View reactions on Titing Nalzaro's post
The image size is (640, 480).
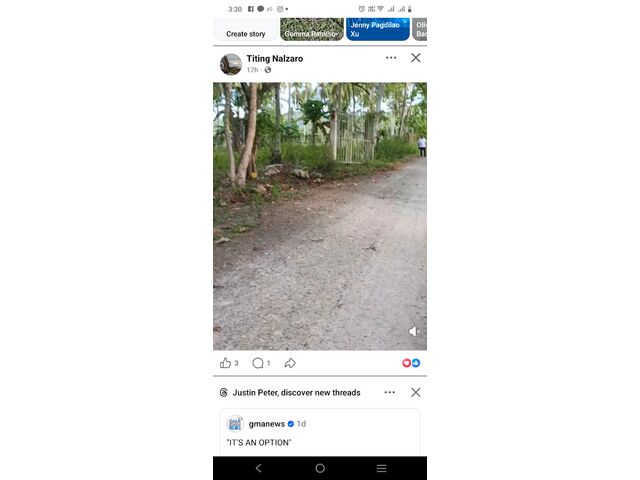click(x=411, y=363)
